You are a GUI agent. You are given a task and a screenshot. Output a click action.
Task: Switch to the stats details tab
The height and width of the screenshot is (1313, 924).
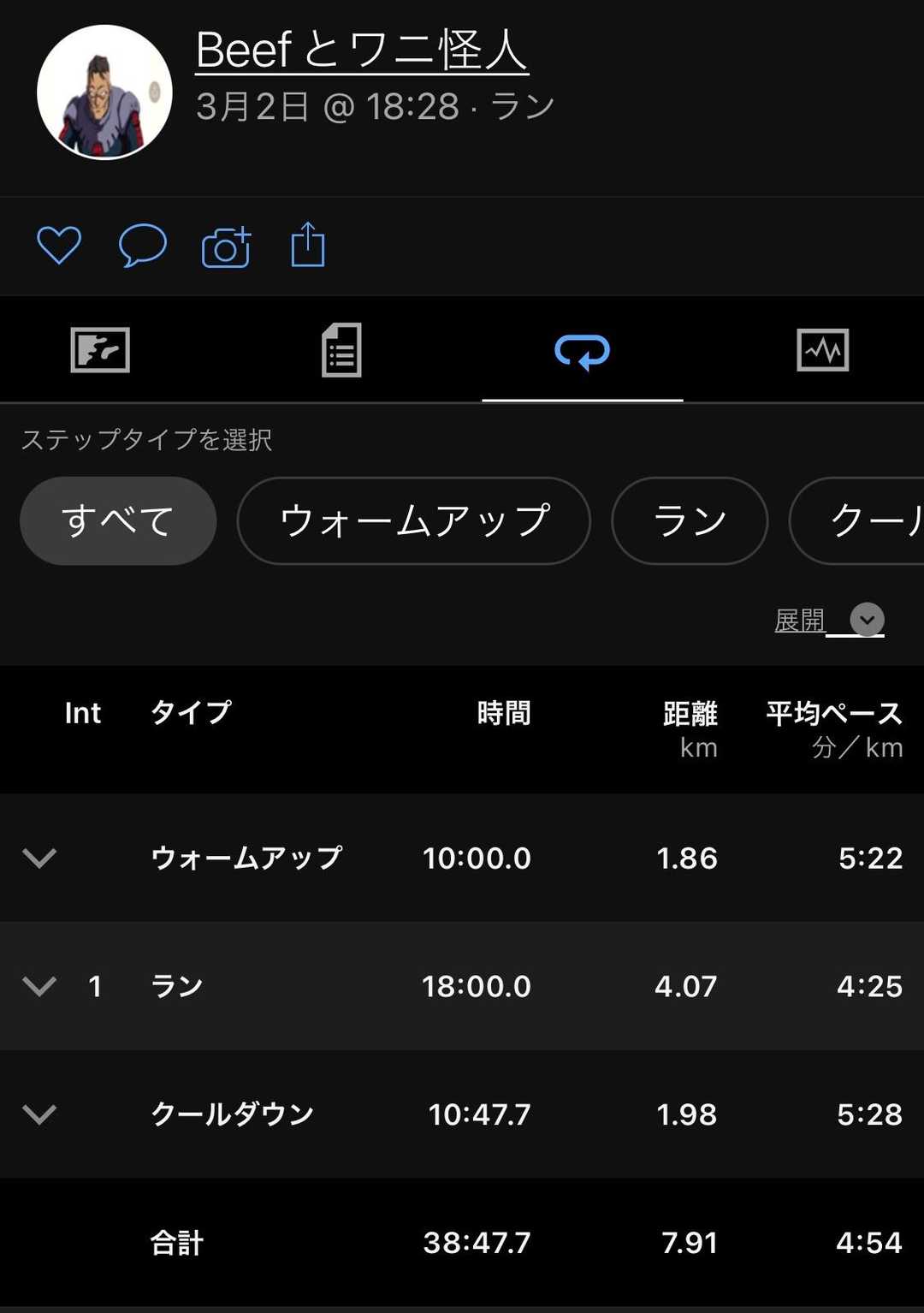341,350
